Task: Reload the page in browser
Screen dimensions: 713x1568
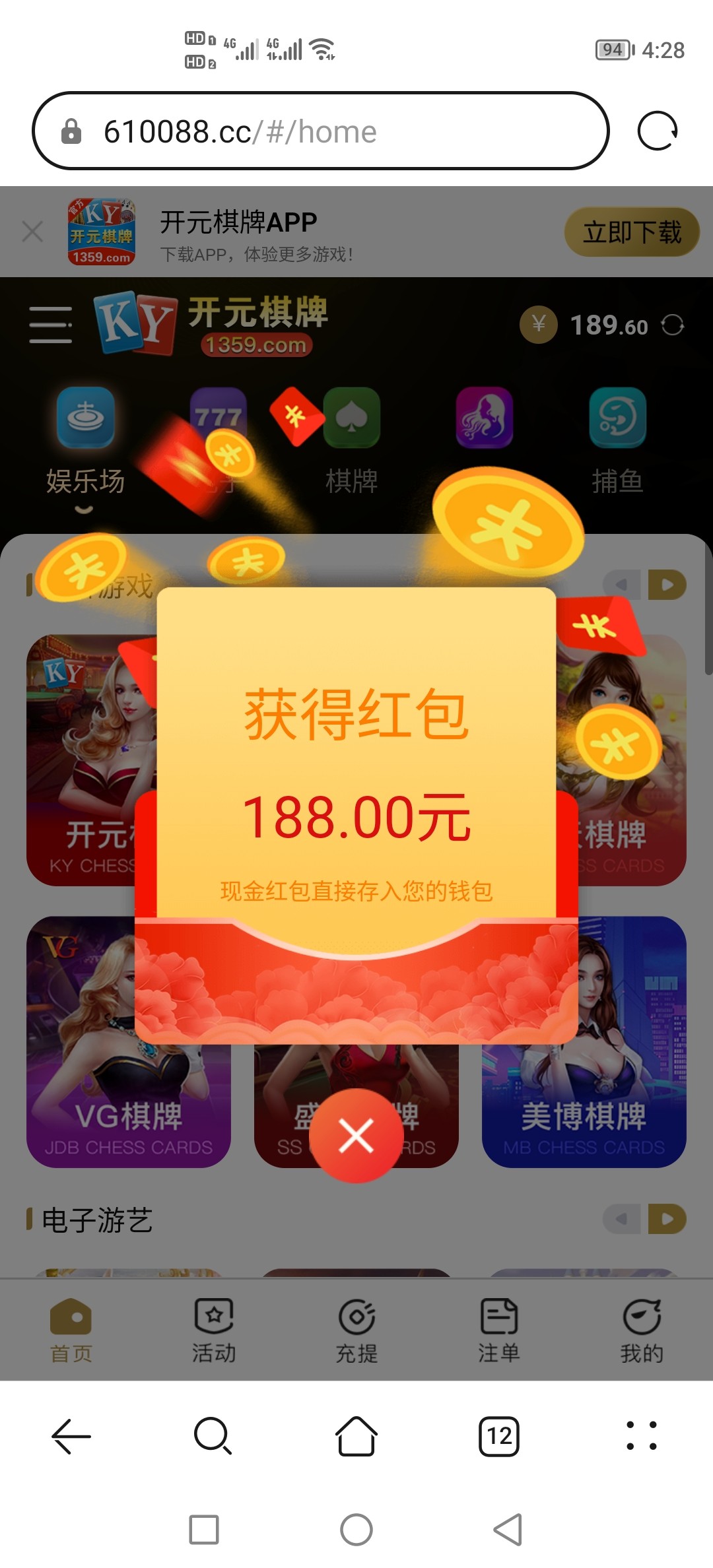Action: pyautogui.click(x=657, y=131)
